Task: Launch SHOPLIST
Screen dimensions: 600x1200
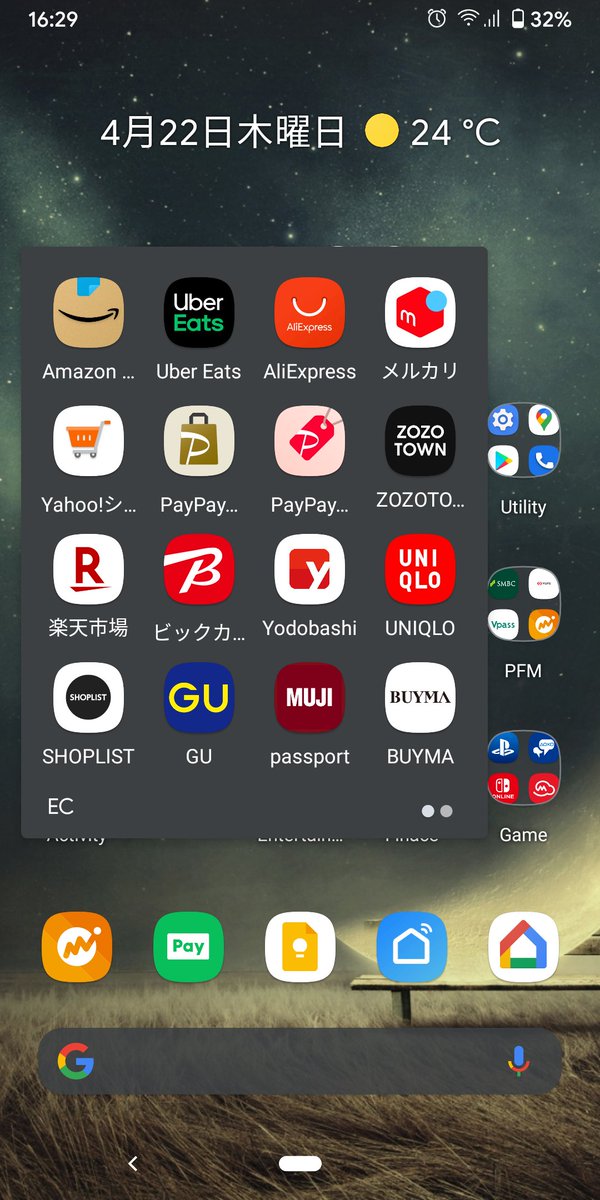Action: [88, 698]
